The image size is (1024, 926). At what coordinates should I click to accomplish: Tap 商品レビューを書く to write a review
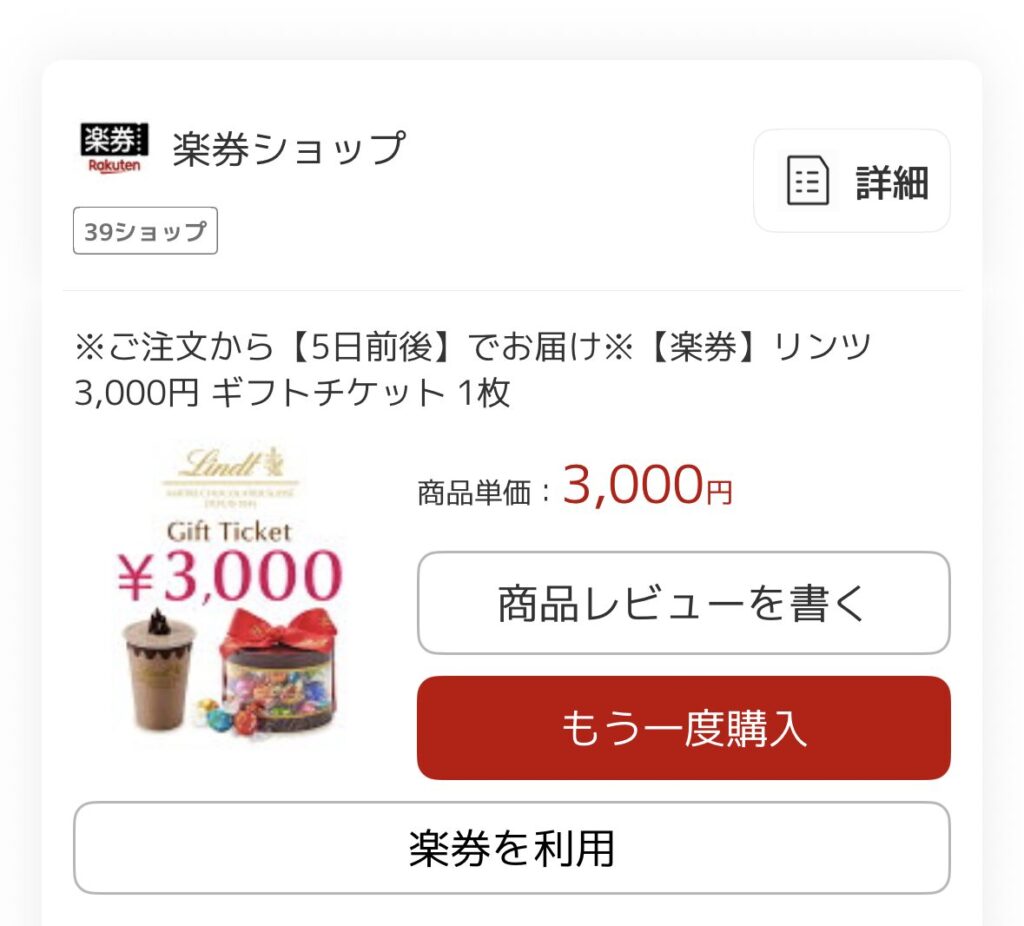coord(683,603)
